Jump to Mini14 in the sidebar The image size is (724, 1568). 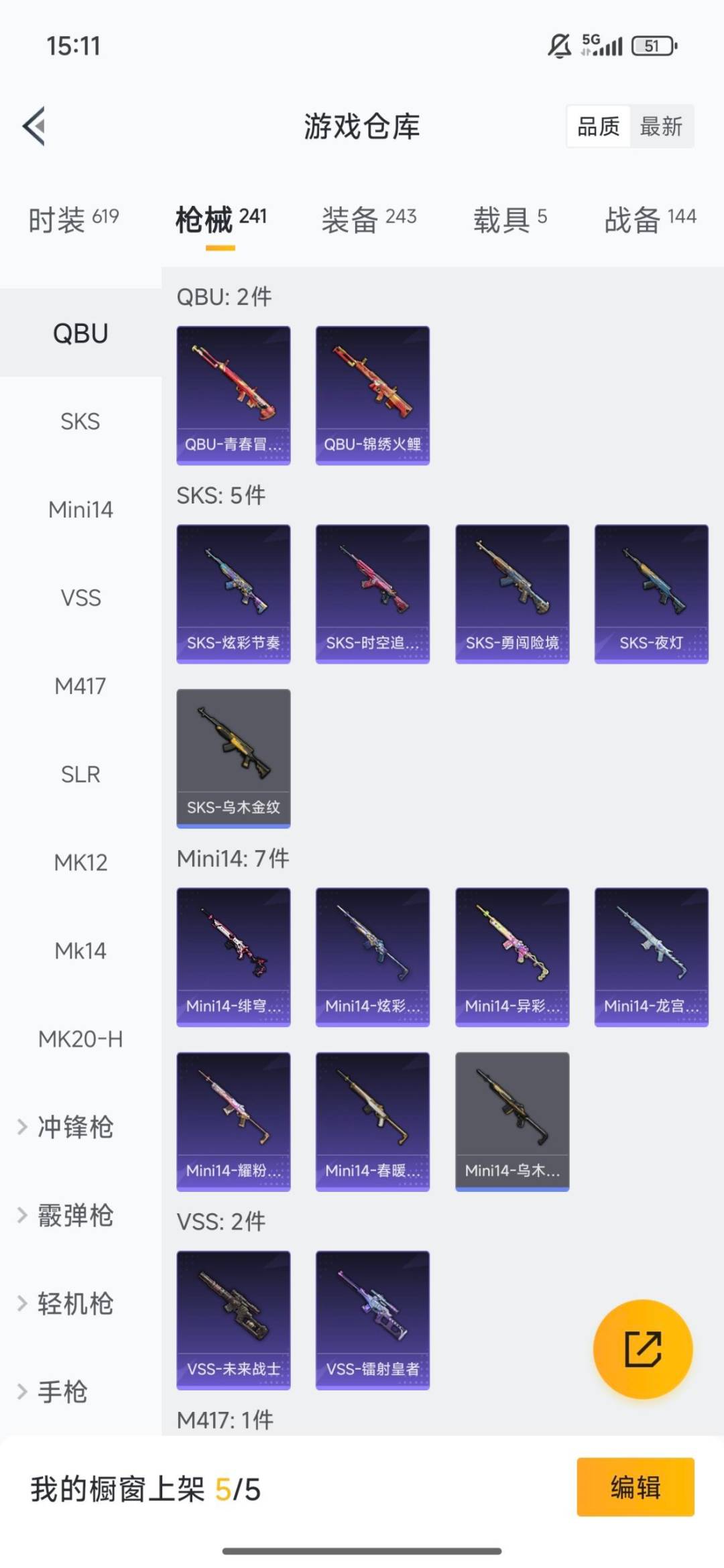pyautogui.click(x=80, y=509)
